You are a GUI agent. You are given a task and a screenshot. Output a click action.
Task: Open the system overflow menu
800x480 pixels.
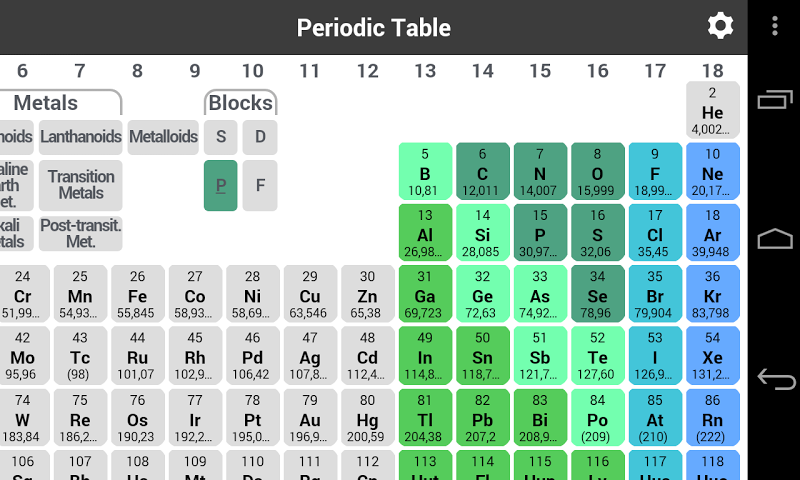pyautogui.click(x=774, y=27)
